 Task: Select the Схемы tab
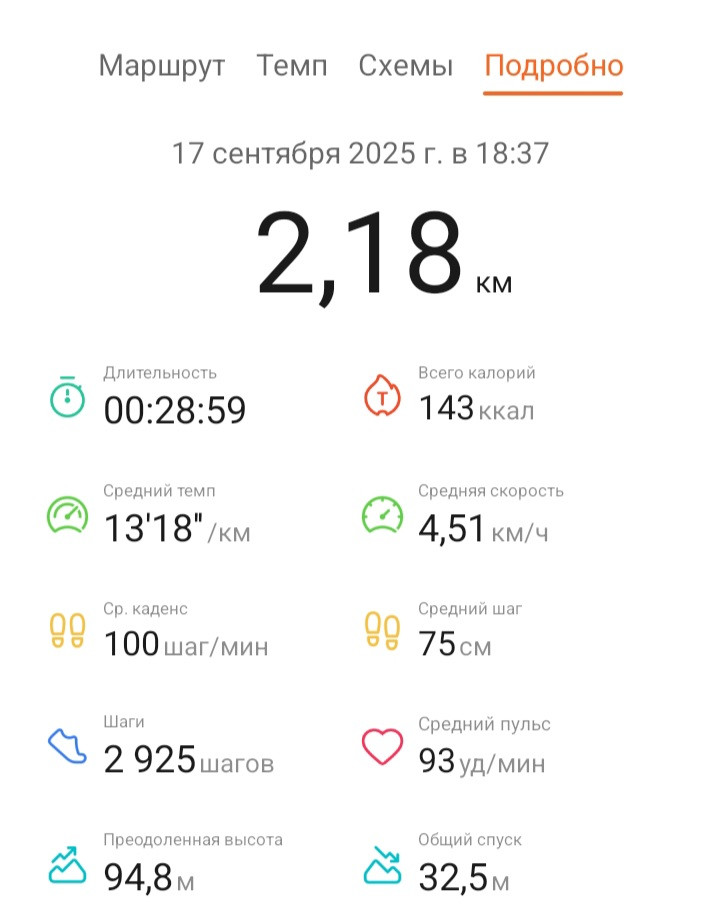405,65
